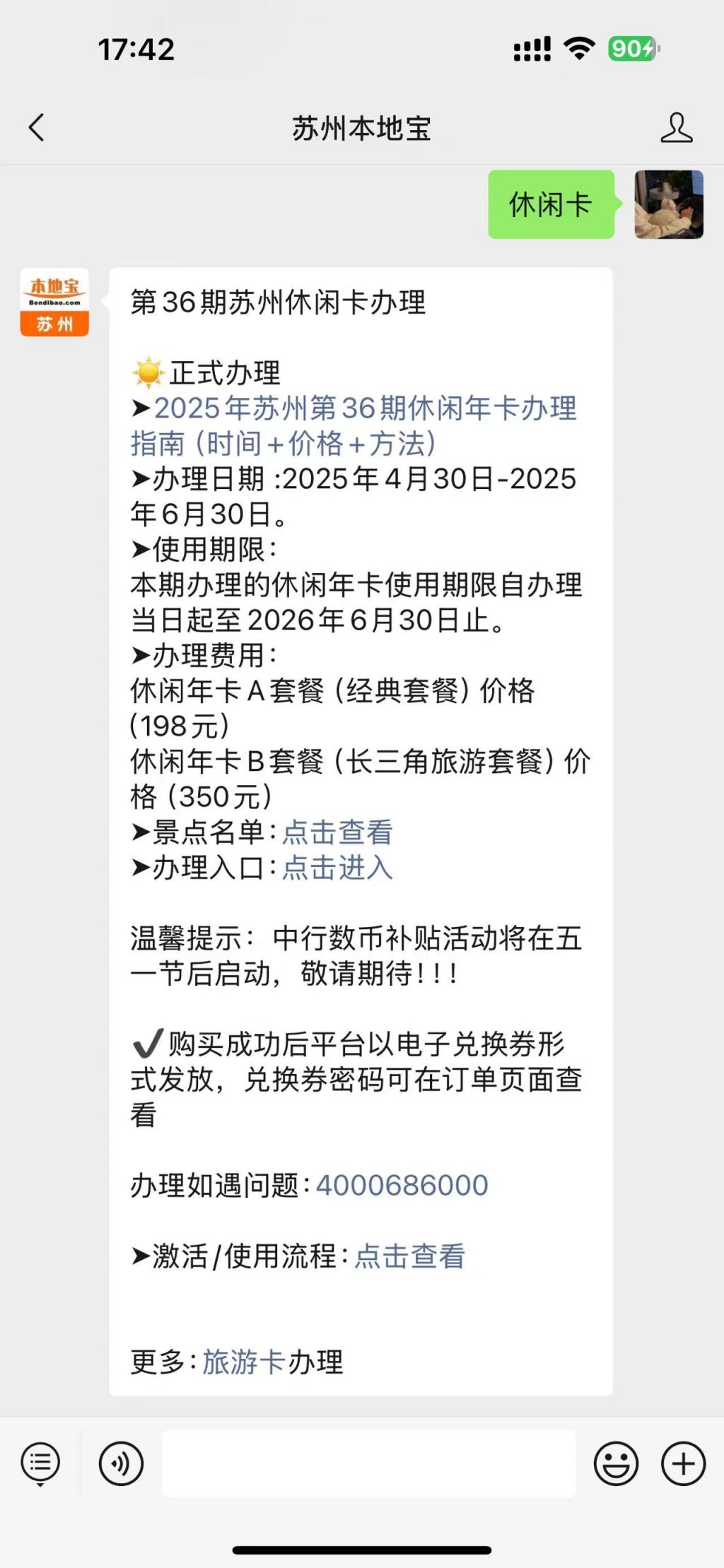Switch to voice message input
Screen dimensions: 724x1568
pyautogui.click(x=121, y=1463)
